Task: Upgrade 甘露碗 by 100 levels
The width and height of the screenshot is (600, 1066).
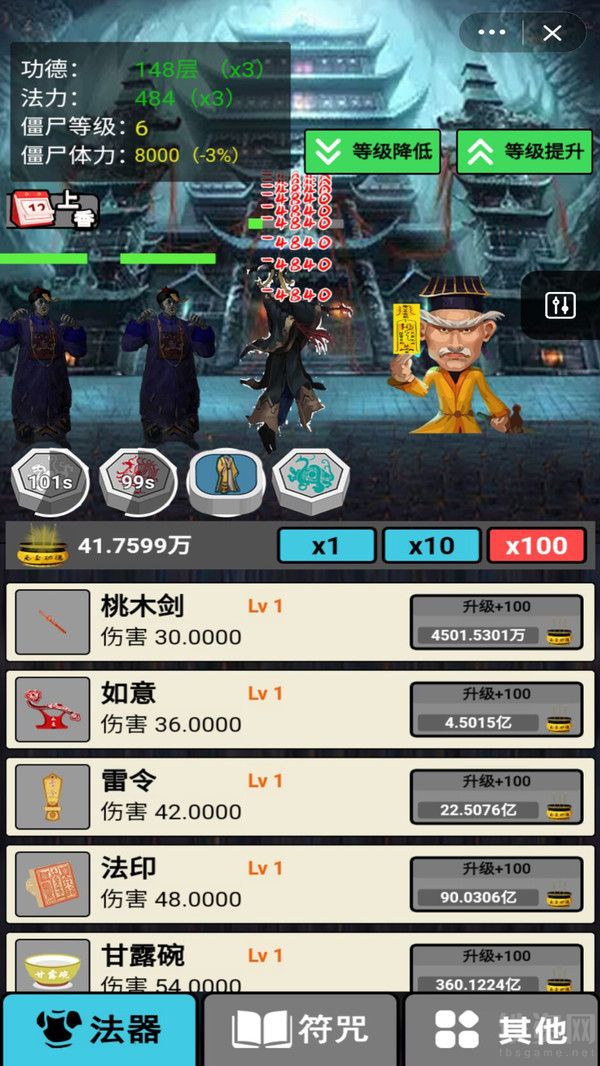Action: 496,968
